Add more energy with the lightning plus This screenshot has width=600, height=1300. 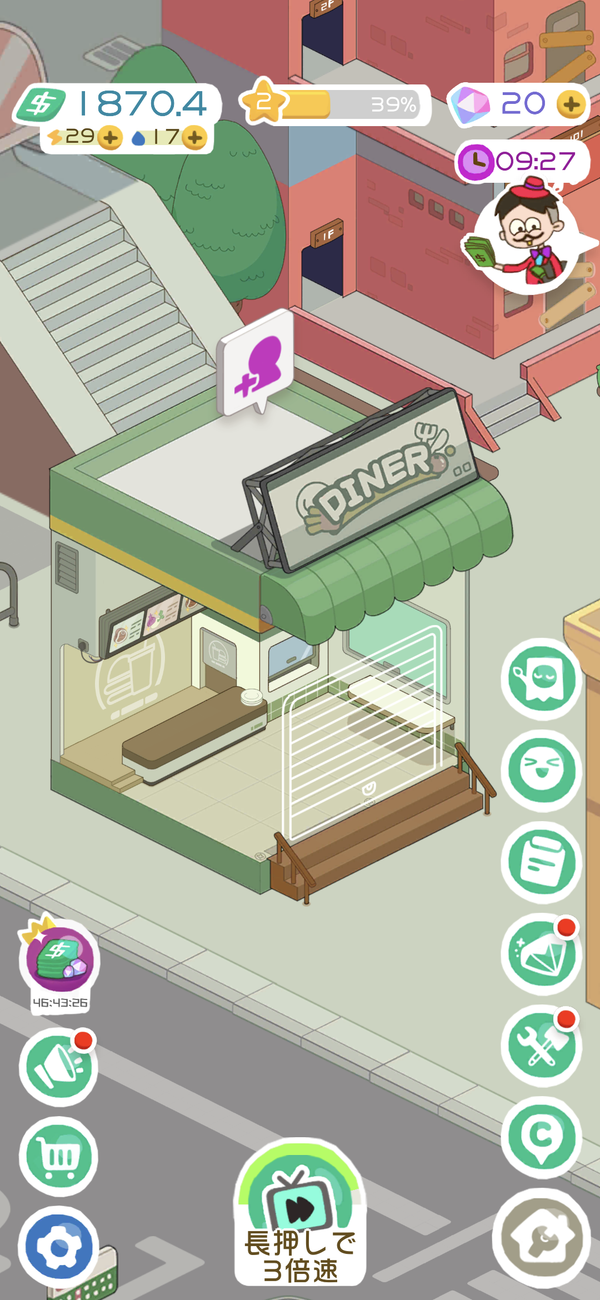pos(109,137)
